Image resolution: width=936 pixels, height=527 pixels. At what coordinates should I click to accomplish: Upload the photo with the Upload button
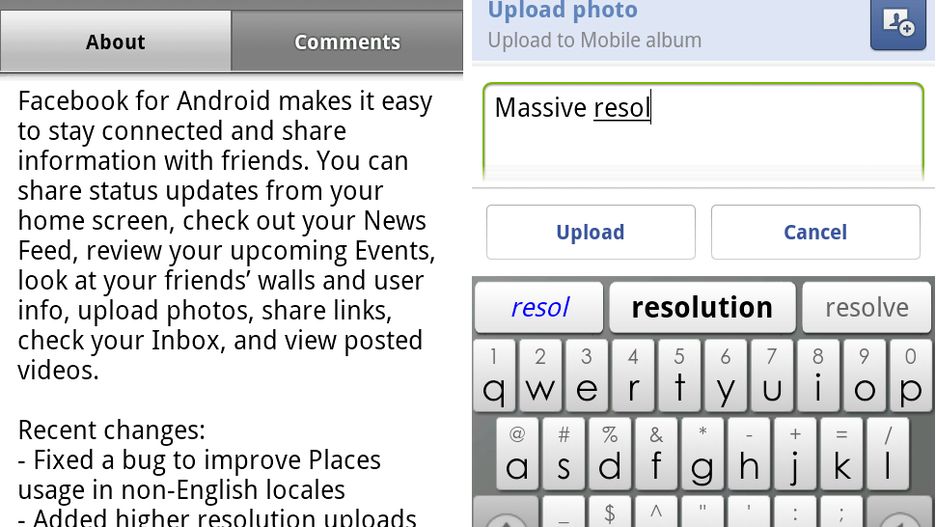(x=590, y=232)
